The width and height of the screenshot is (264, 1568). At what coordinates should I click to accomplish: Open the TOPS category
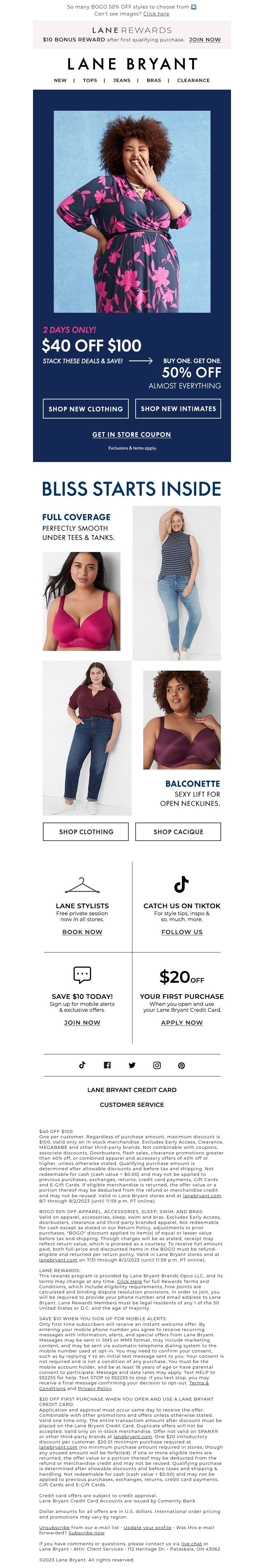point(90,80)
